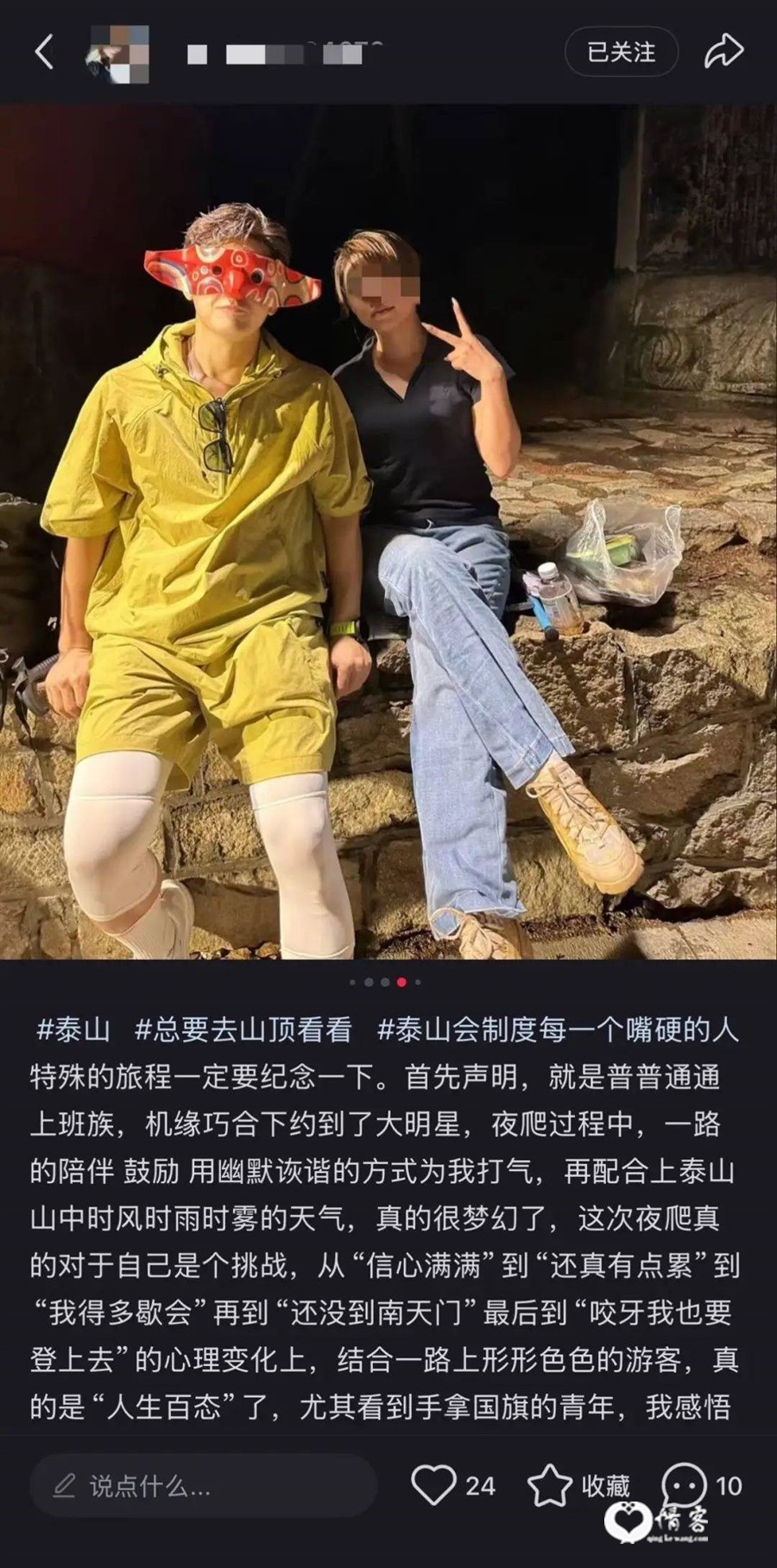
Task: Like this post
Action: (434, 1485)
